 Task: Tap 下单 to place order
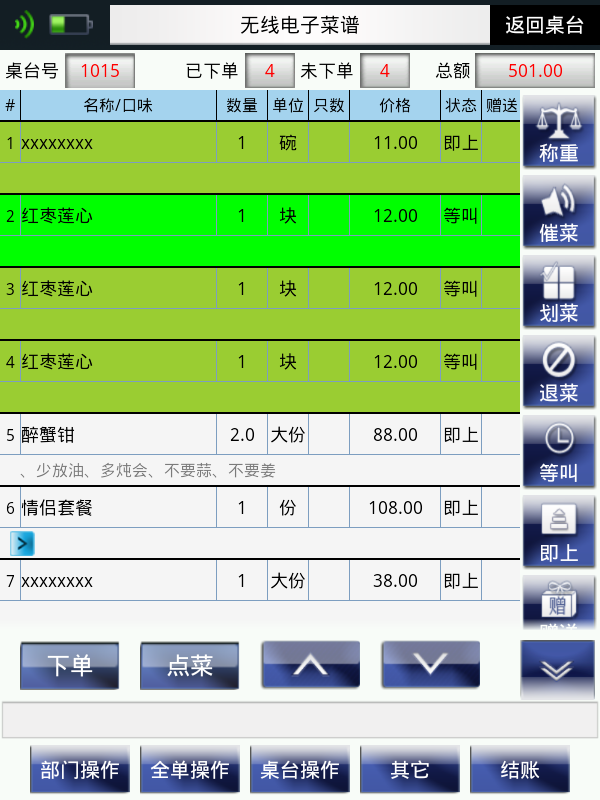(70, 666)
